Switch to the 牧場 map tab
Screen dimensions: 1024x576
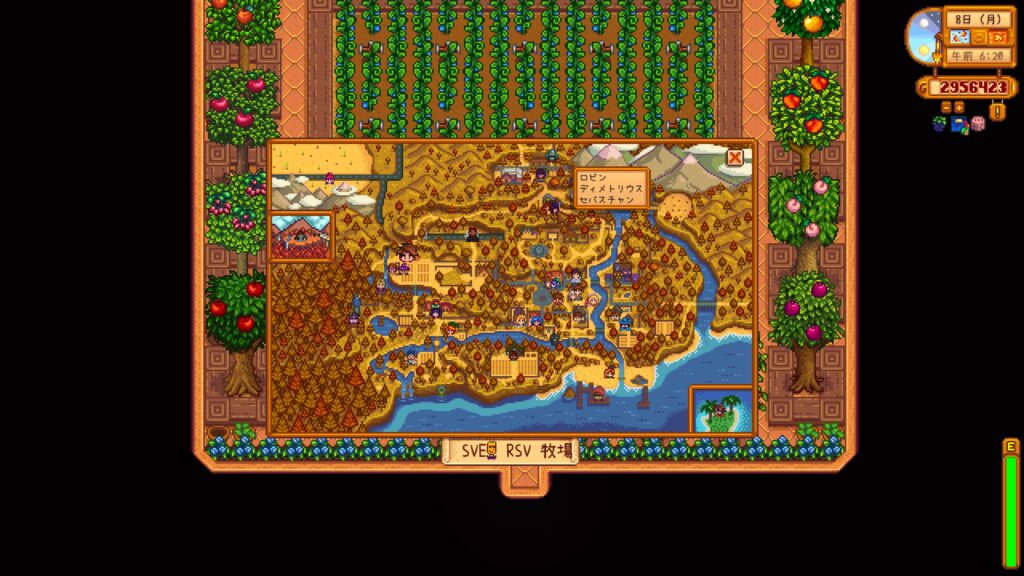tap(558, 452)
